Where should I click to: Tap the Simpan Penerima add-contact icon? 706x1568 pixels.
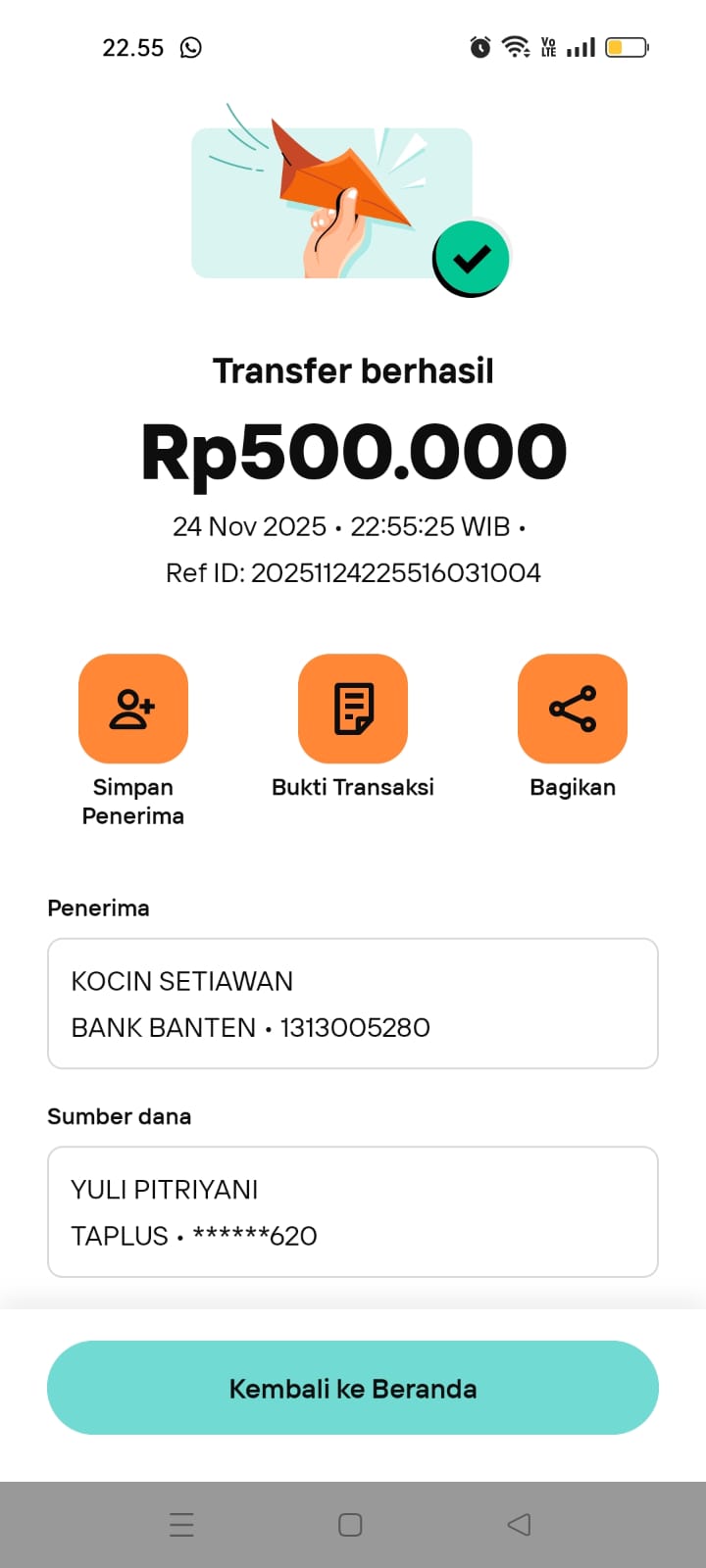(x=133, y=709)
